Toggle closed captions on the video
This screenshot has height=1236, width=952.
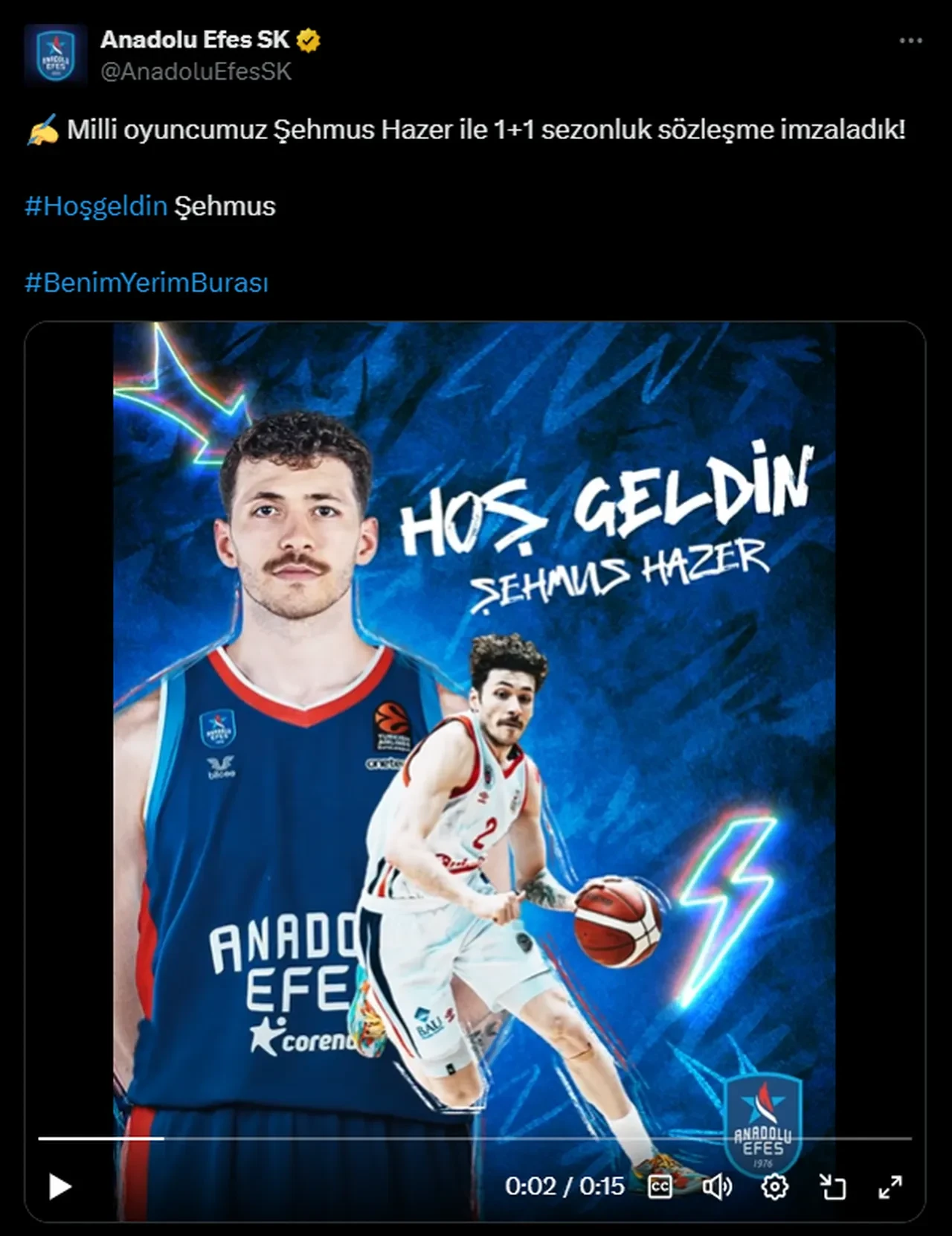point(660,1186)
